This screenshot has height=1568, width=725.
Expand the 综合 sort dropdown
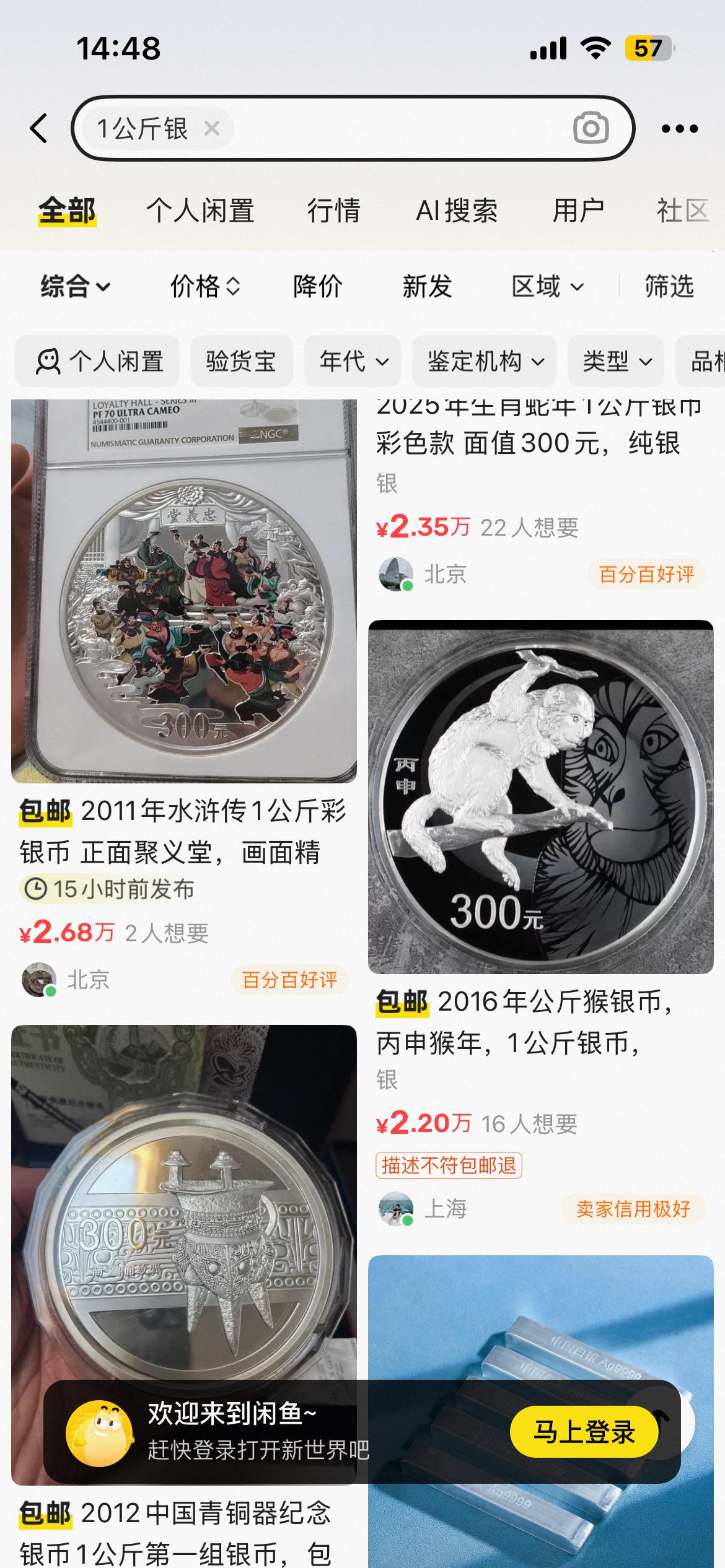coord(75,287)
